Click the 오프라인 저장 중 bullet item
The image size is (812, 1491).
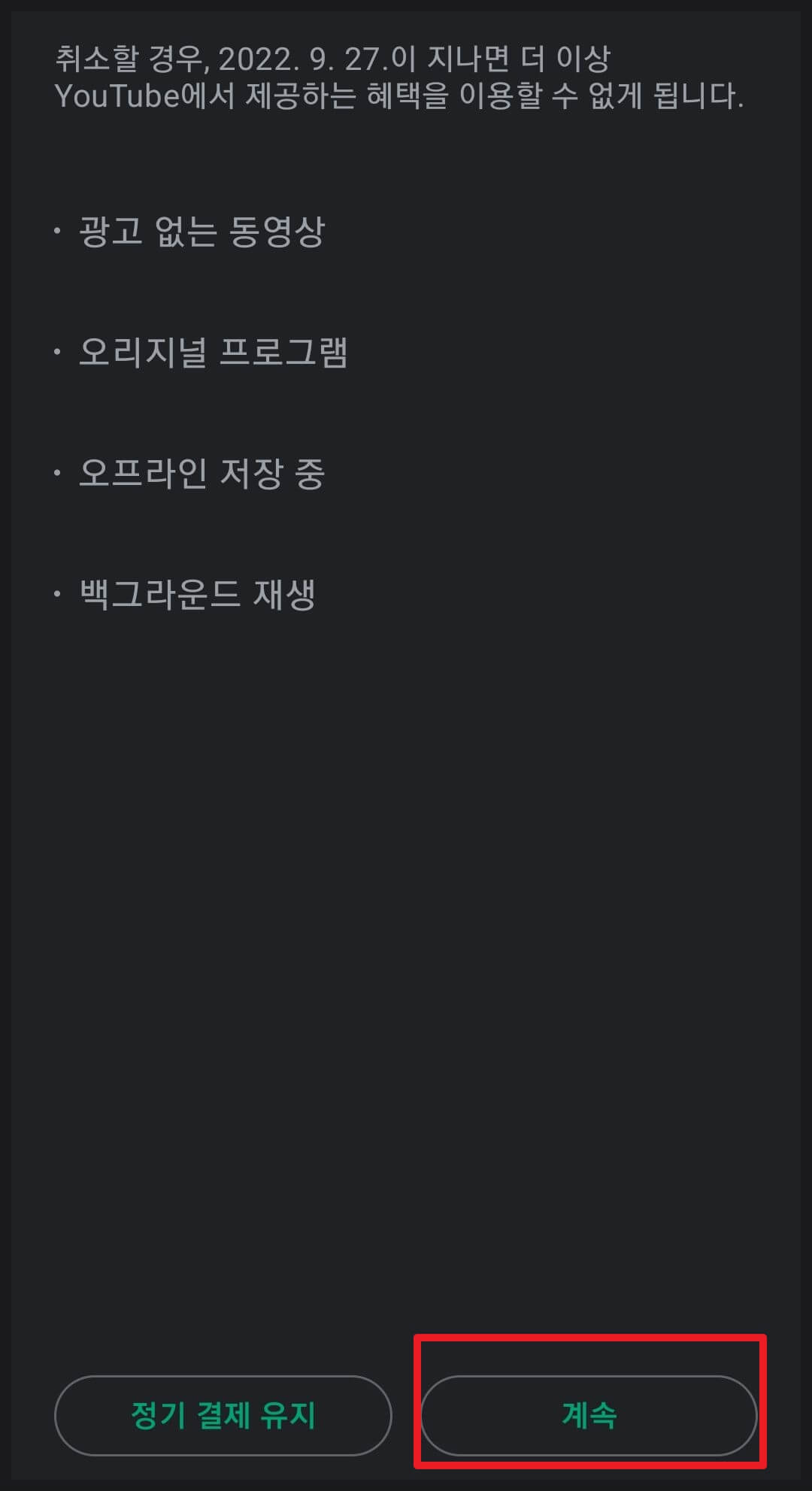pyautogui.click(x=203, y=474)
